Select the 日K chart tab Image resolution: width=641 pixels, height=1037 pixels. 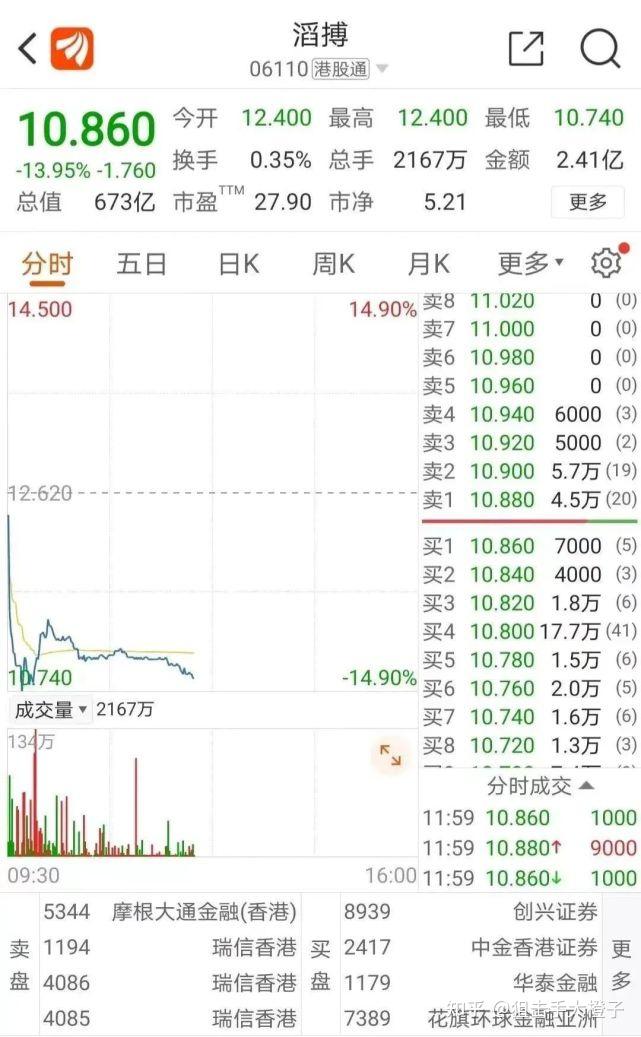coord(238,264)
